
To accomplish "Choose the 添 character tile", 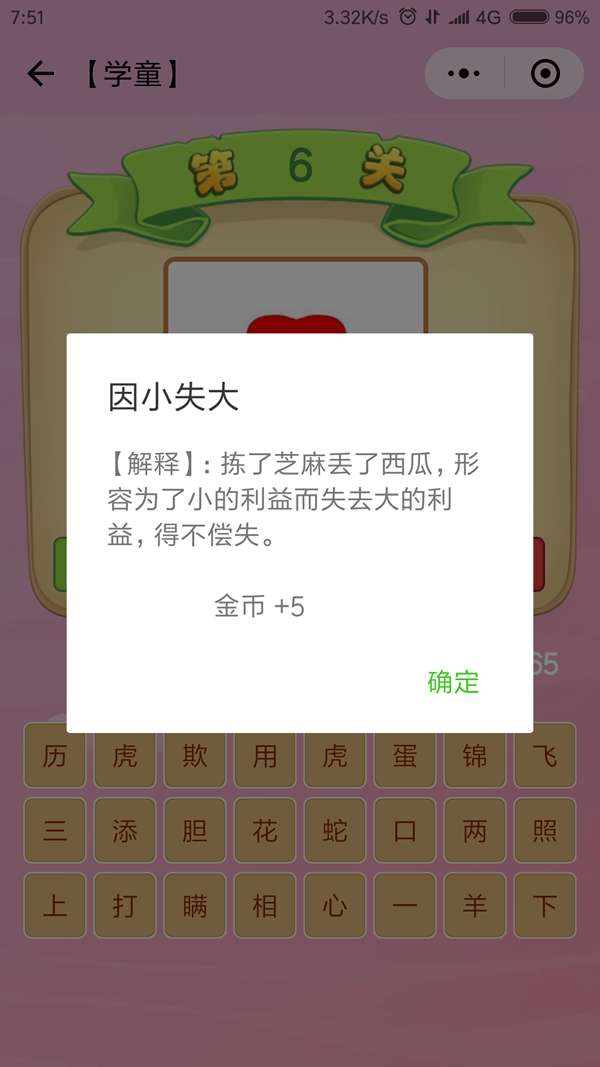I will 125,831.
